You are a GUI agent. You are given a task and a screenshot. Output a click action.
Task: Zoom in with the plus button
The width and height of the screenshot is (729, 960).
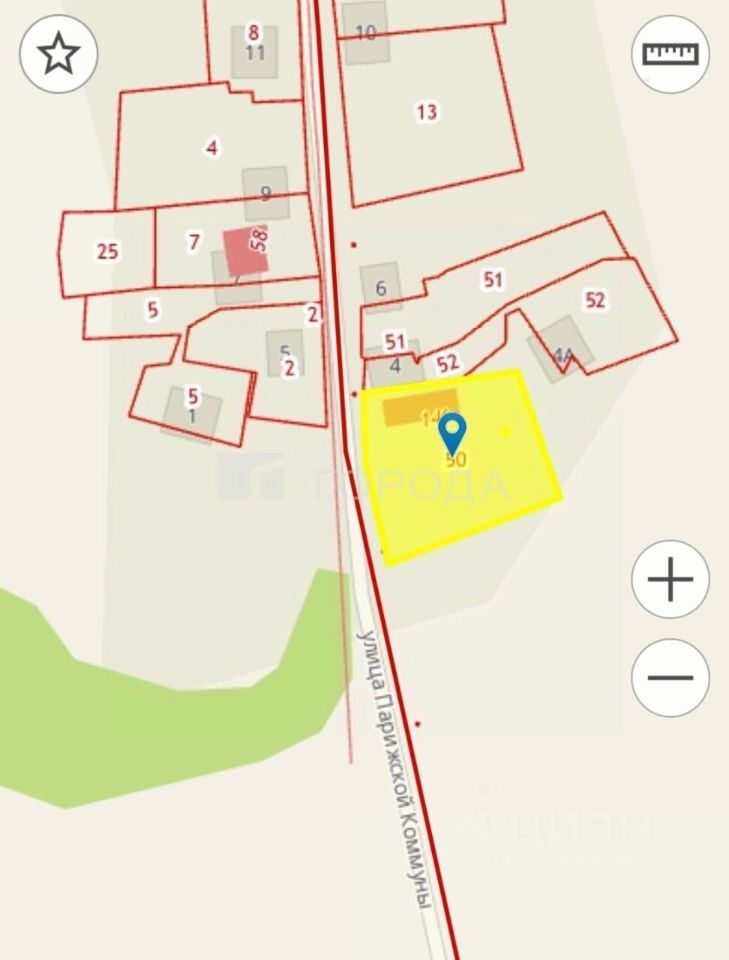pyautogui.click(x=670, y=579)
